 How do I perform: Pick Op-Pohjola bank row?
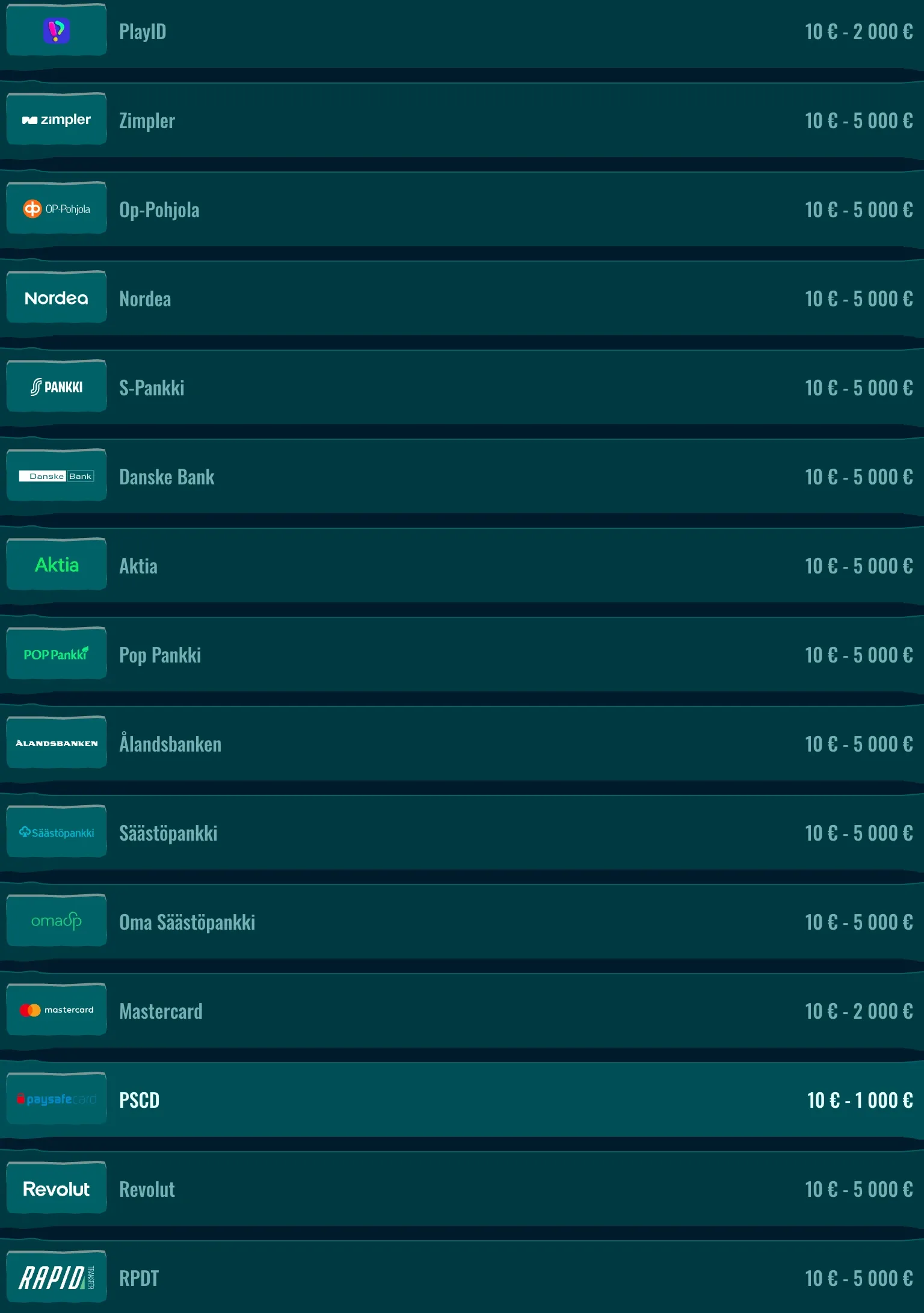point(462,209)
